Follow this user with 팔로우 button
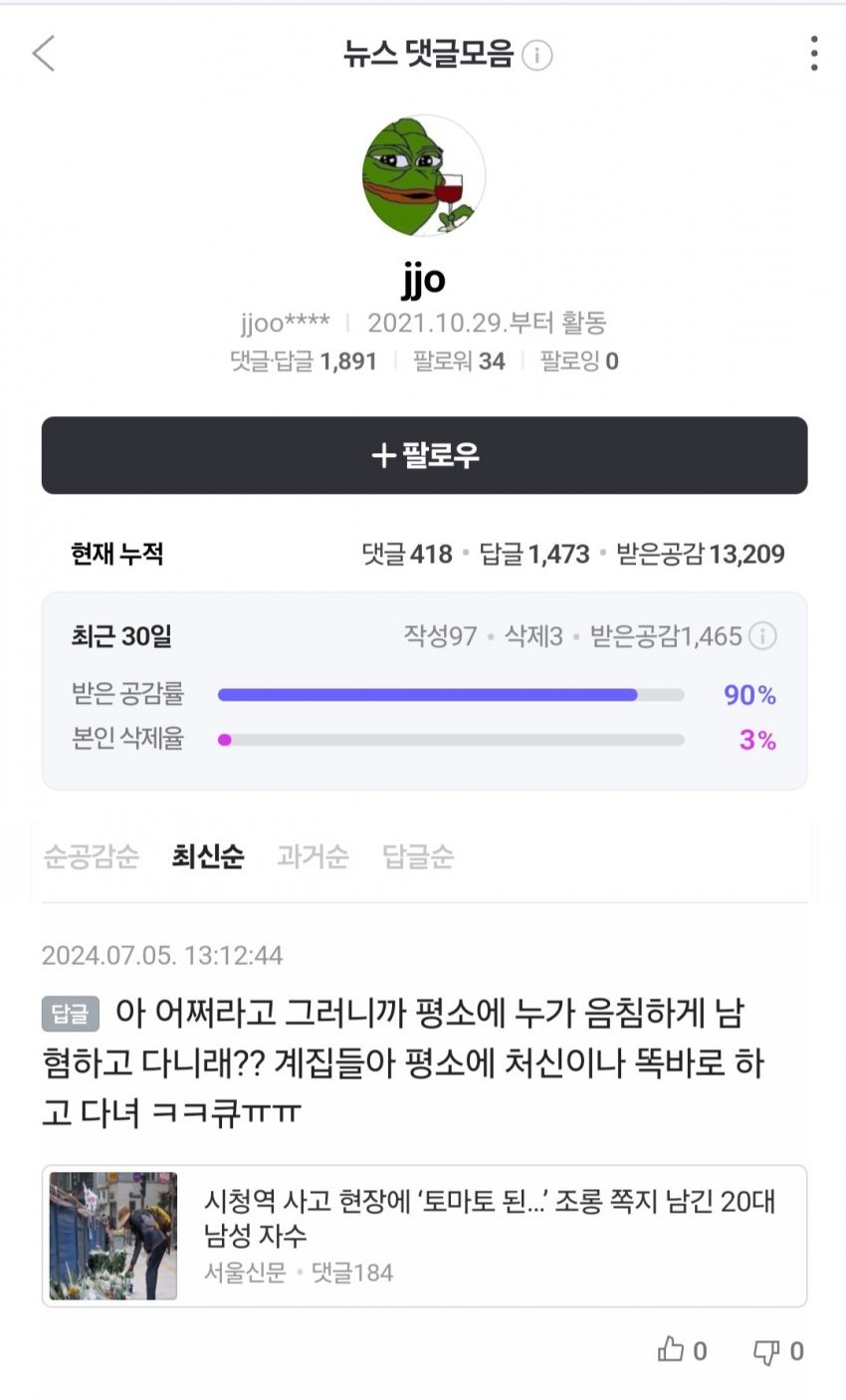The image size is (846, 1400). click(424, 455)
